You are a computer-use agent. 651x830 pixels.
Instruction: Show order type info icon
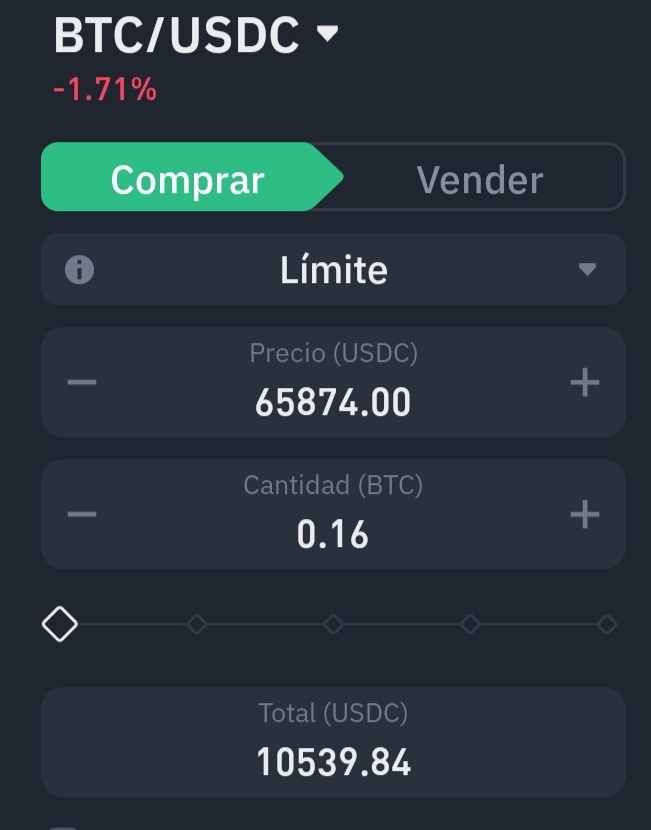click(79, 270)
